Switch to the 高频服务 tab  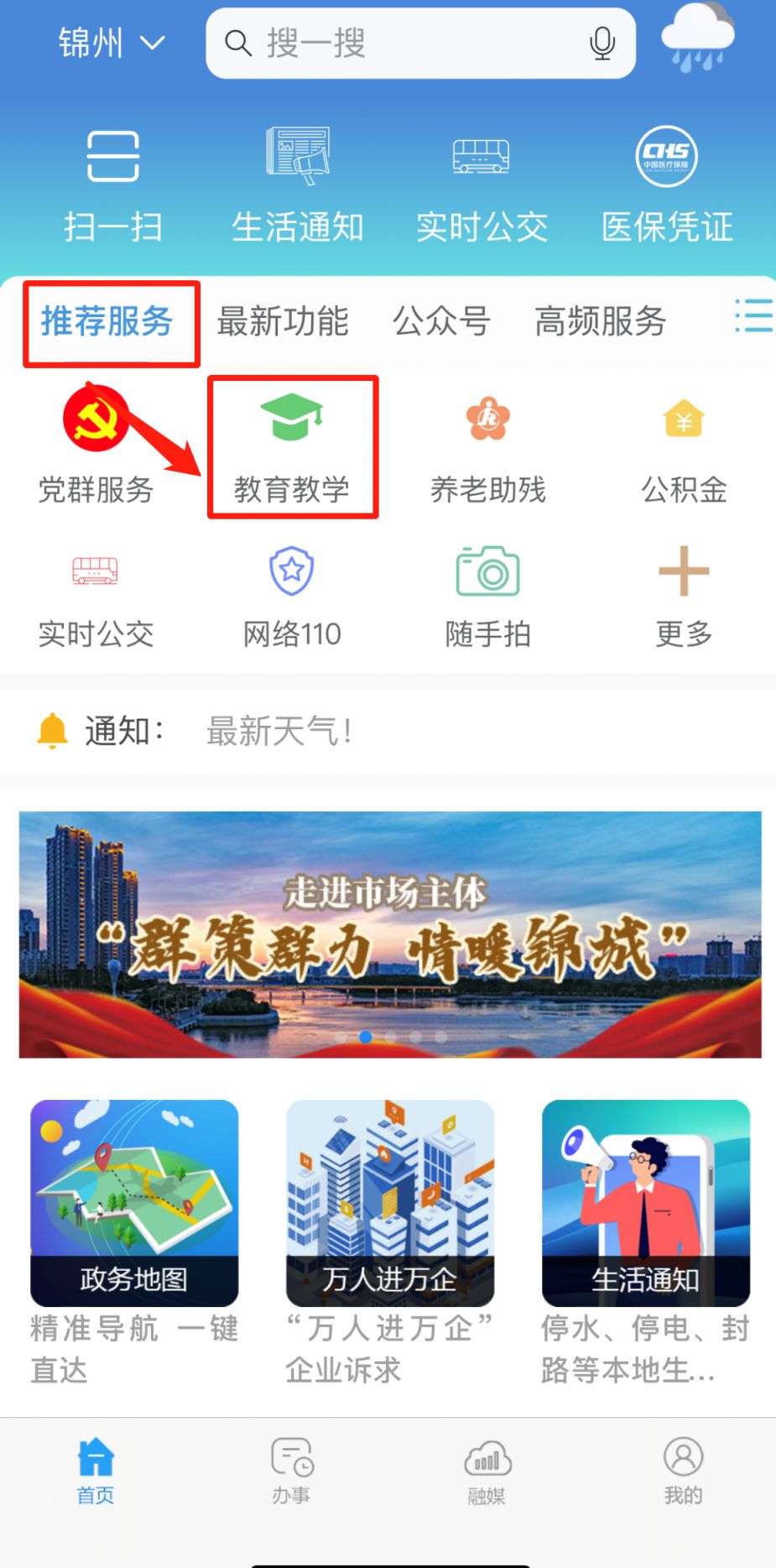(600, 321)
